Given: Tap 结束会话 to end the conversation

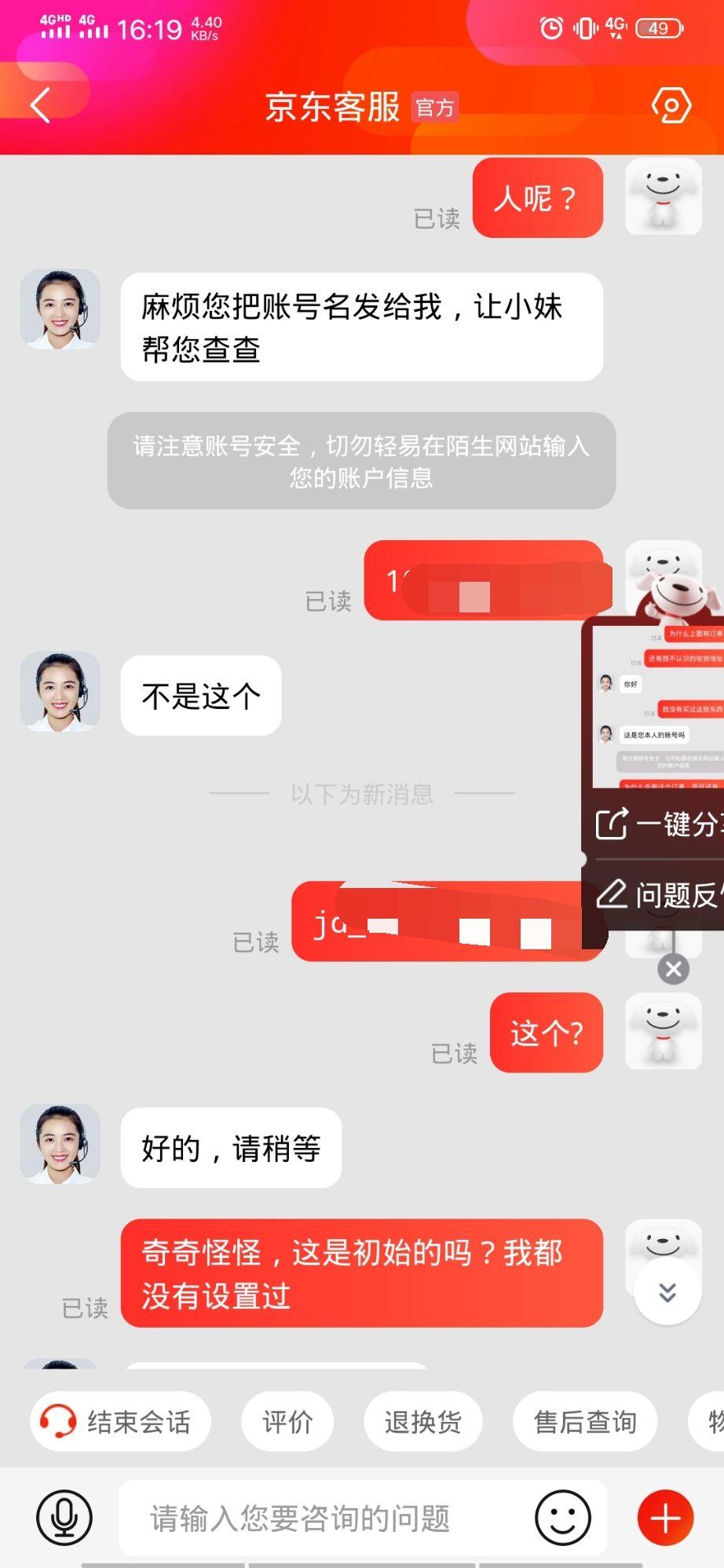Looking at the screenshot, I should 121,1421.
